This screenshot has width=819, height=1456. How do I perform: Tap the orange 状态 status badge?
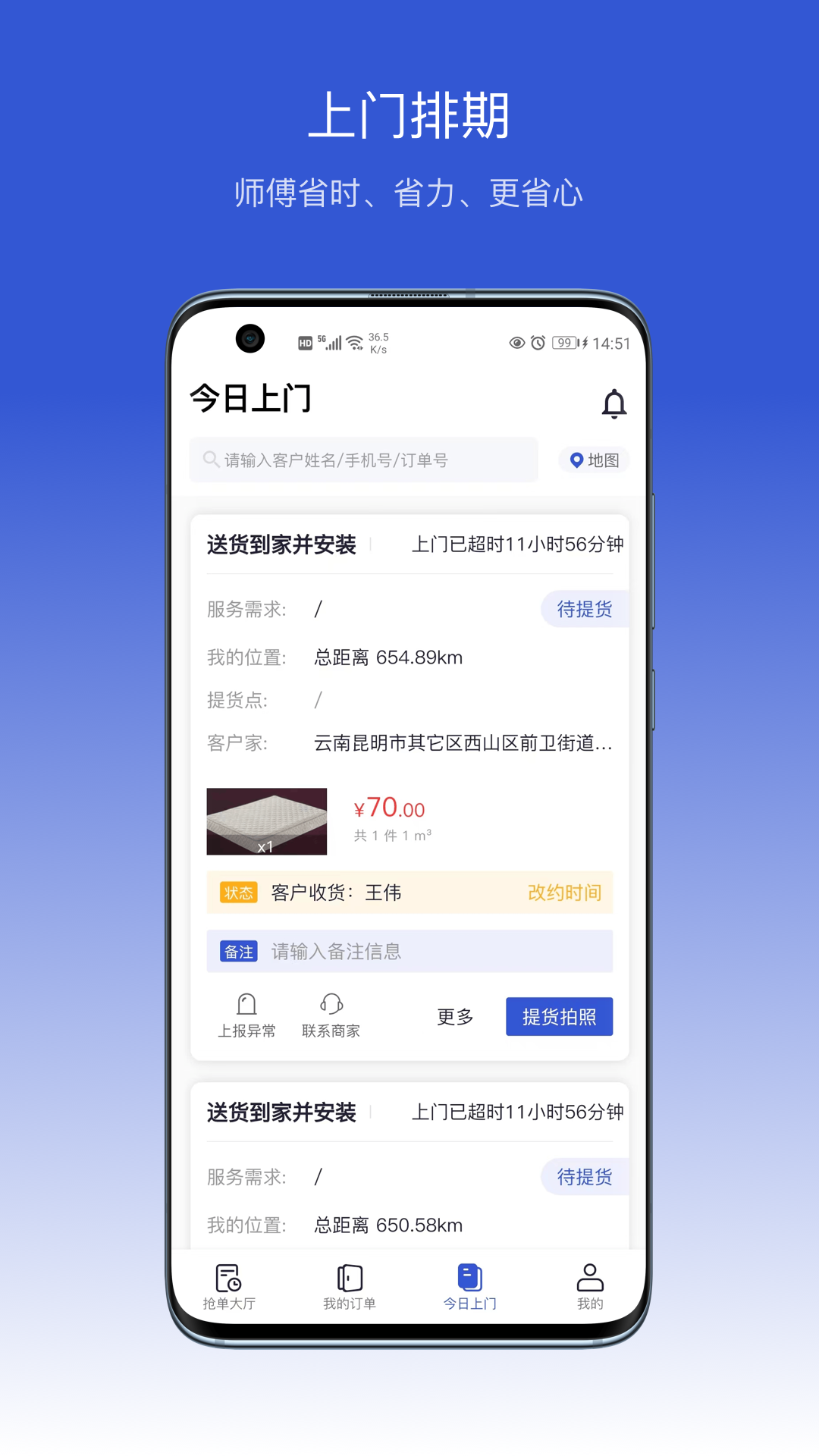coord(239,893)
